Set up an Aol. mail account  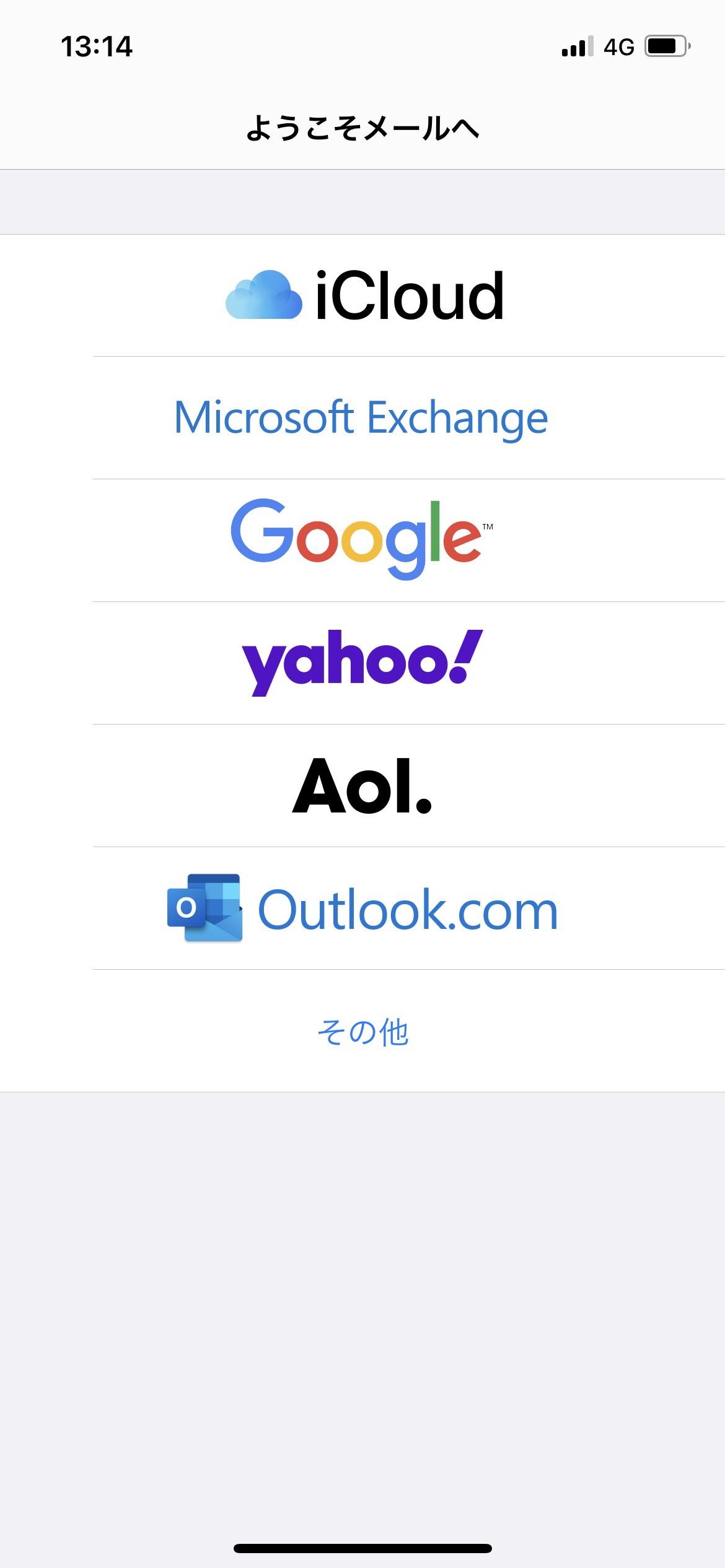click(x=362, y=785)
